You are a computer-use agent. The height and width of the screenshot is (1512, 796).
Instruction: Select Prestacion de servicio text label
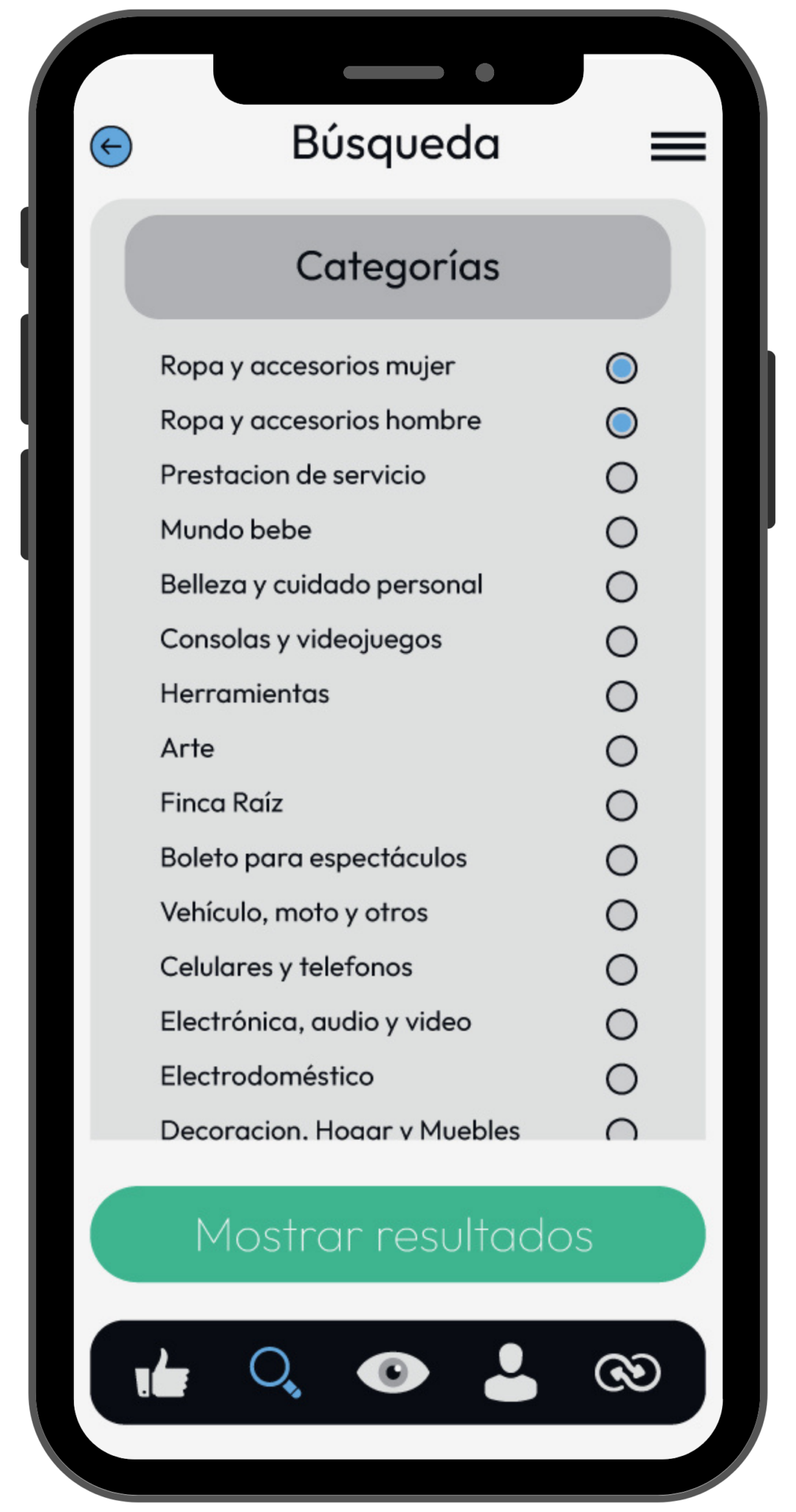click(292, 475)
